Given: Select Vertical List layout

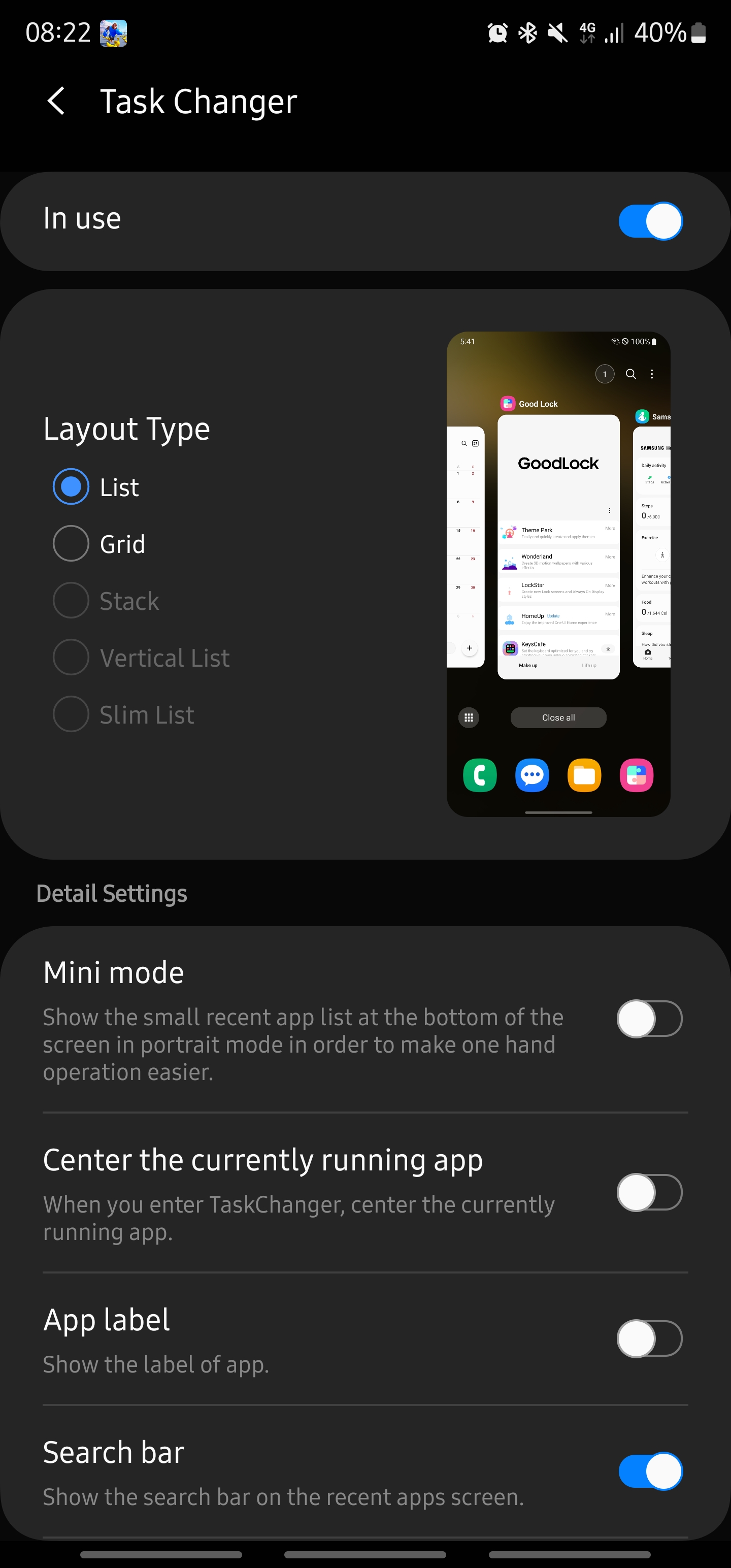Looking at the screenshot, I should [x=71, y=658].
